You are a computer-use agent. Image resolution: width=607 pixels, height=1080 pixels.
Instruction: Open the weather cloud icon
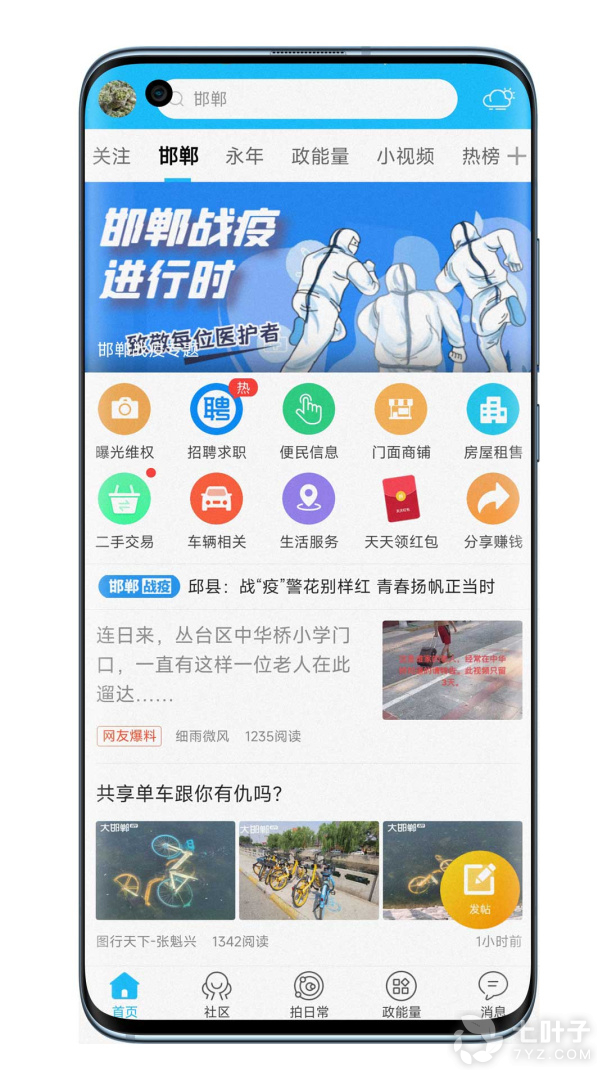point(498,98)
